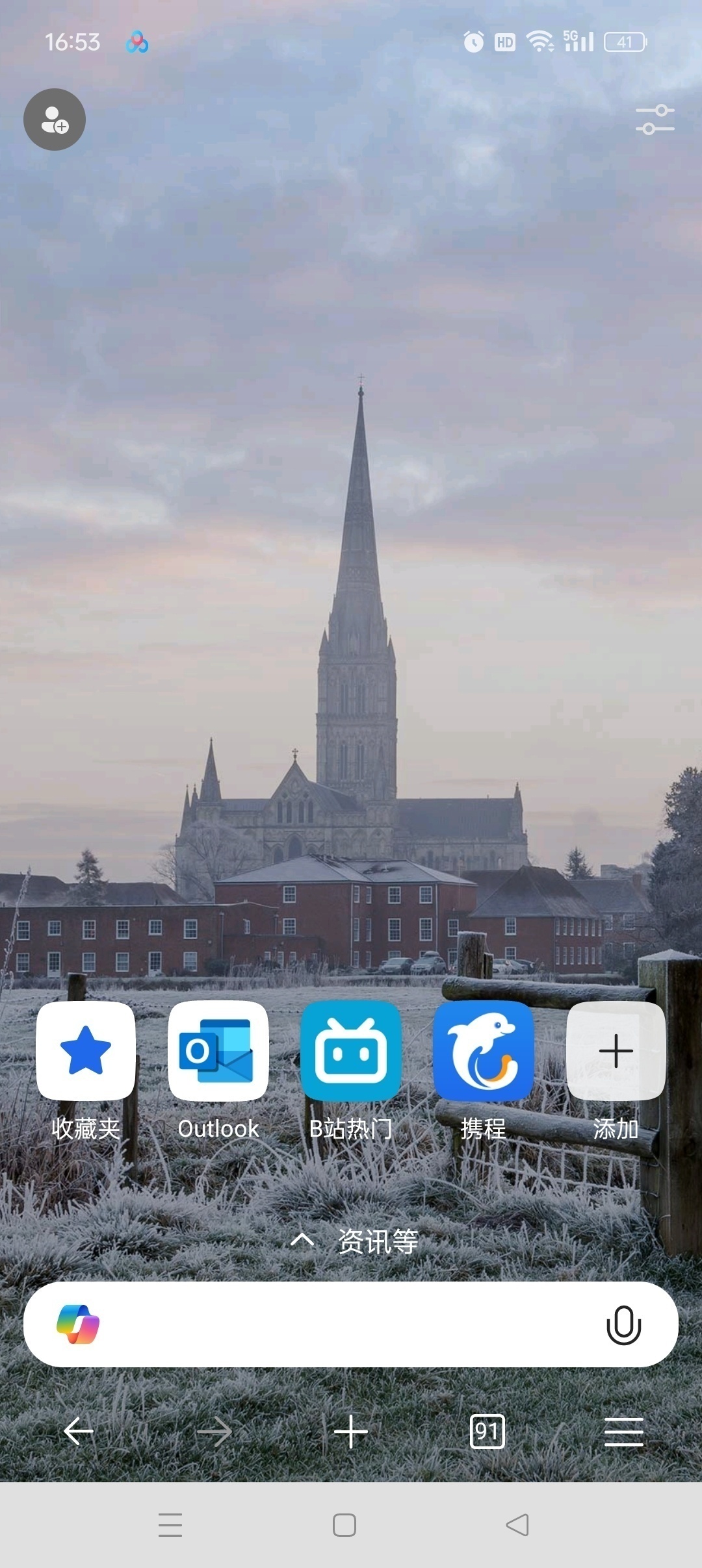The width and height of the screenshot is (702, 1568).
Task: Open the 收藏夹 favorites shortcut
Action: 85,1051
